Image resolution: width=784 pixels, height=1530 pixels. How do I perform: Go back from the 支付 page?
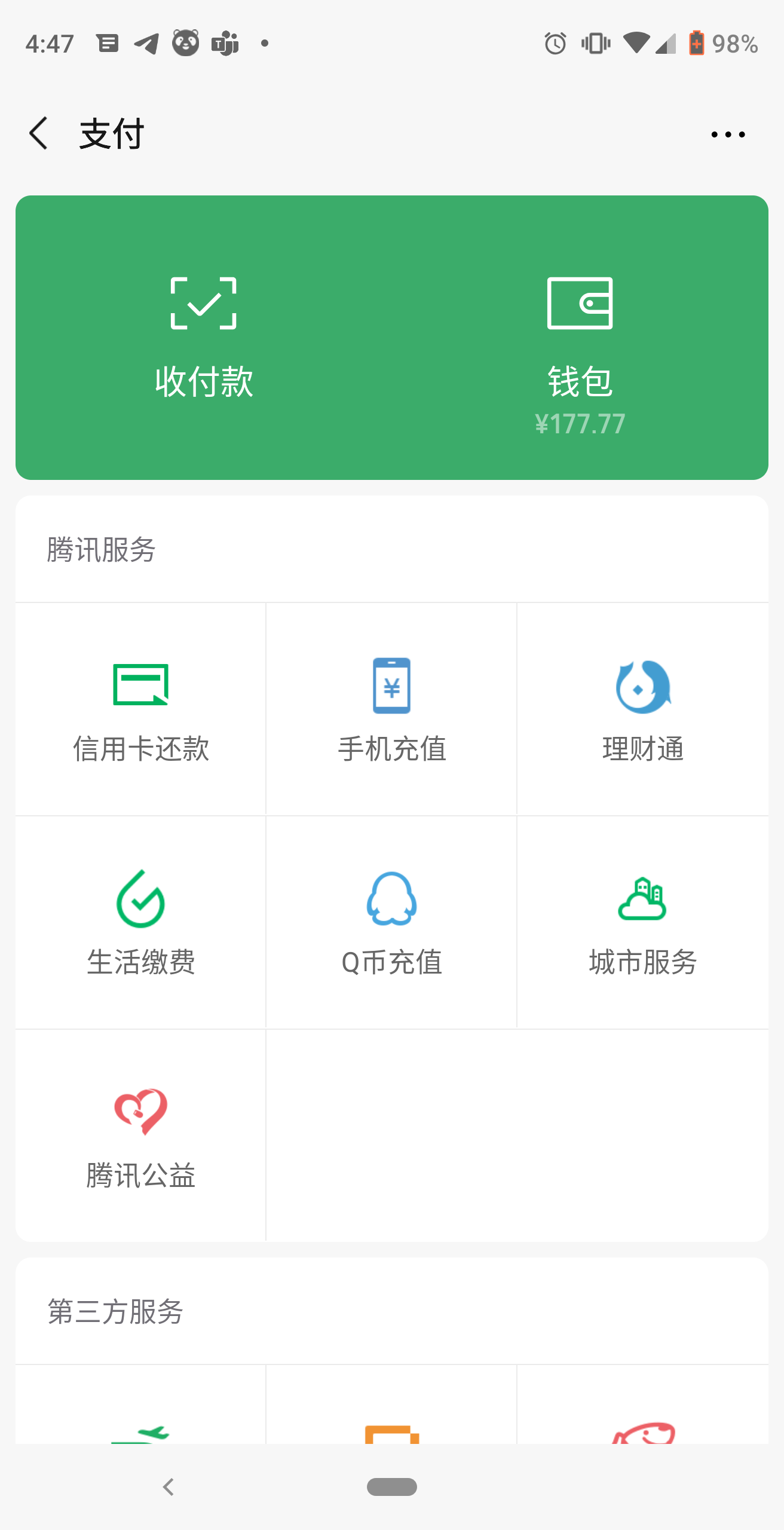(x=39, y=133)
